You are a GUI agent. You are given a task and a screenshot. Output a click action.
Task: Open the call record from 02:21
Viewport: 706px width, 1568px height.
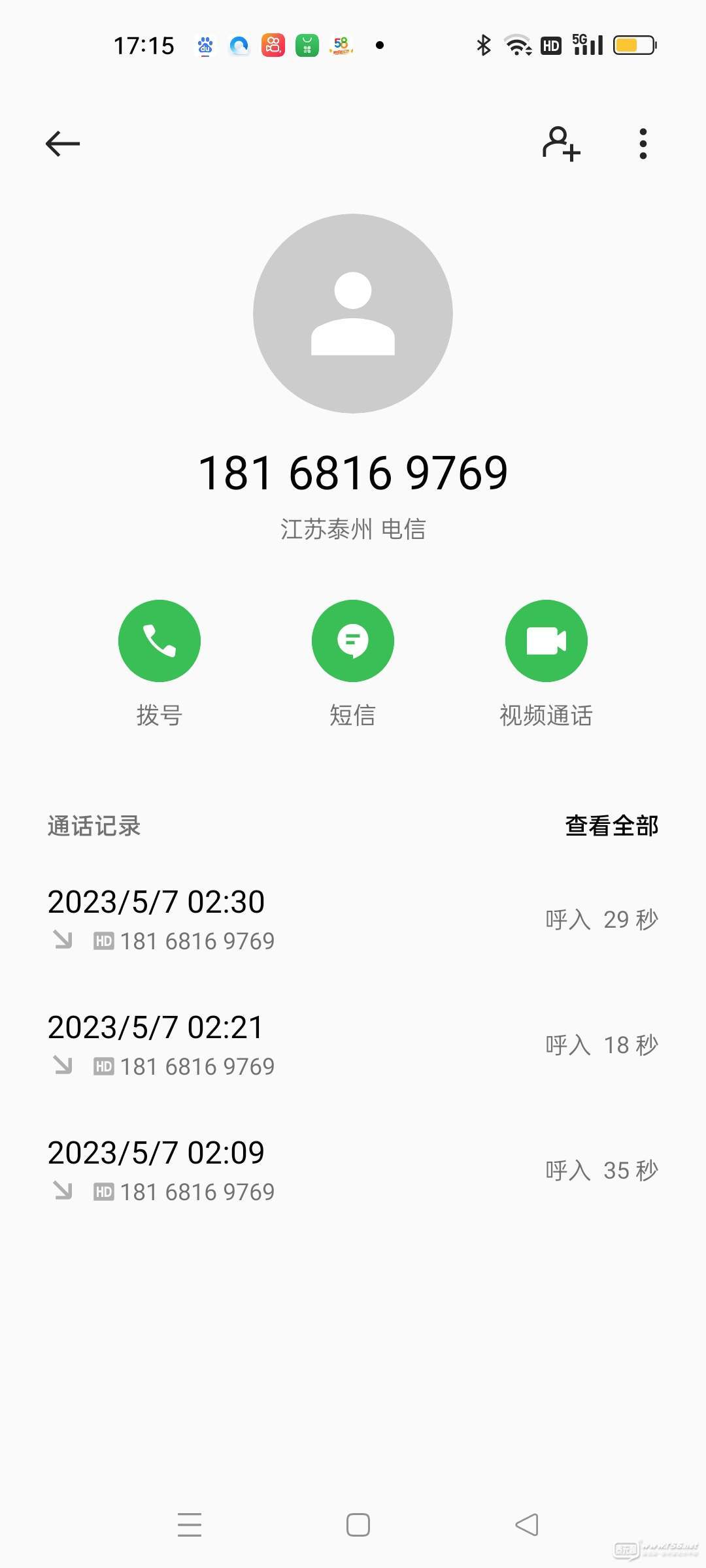[x=353, y=1045]
